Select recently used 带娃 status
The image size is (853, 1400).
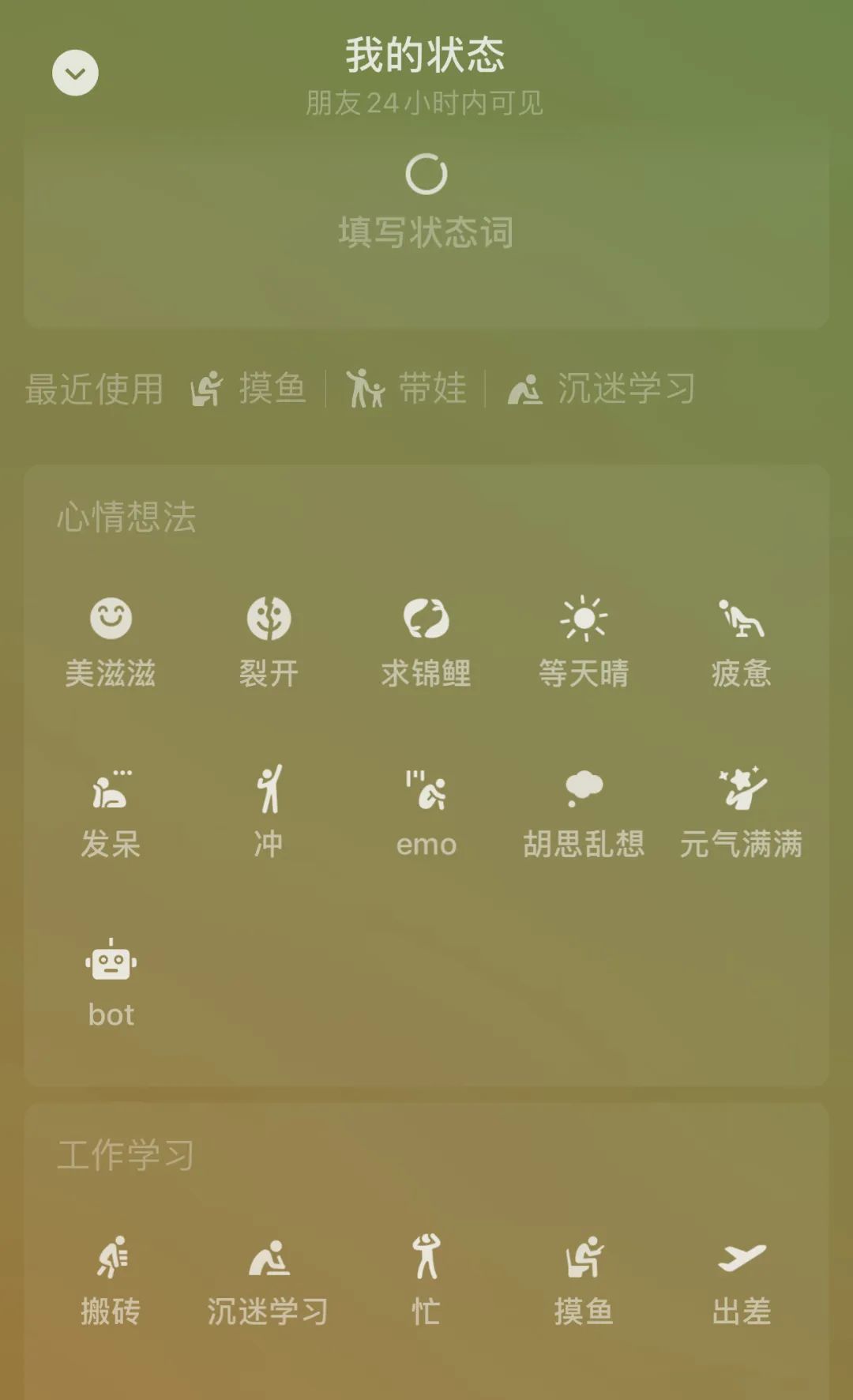(x=406, y=388)
